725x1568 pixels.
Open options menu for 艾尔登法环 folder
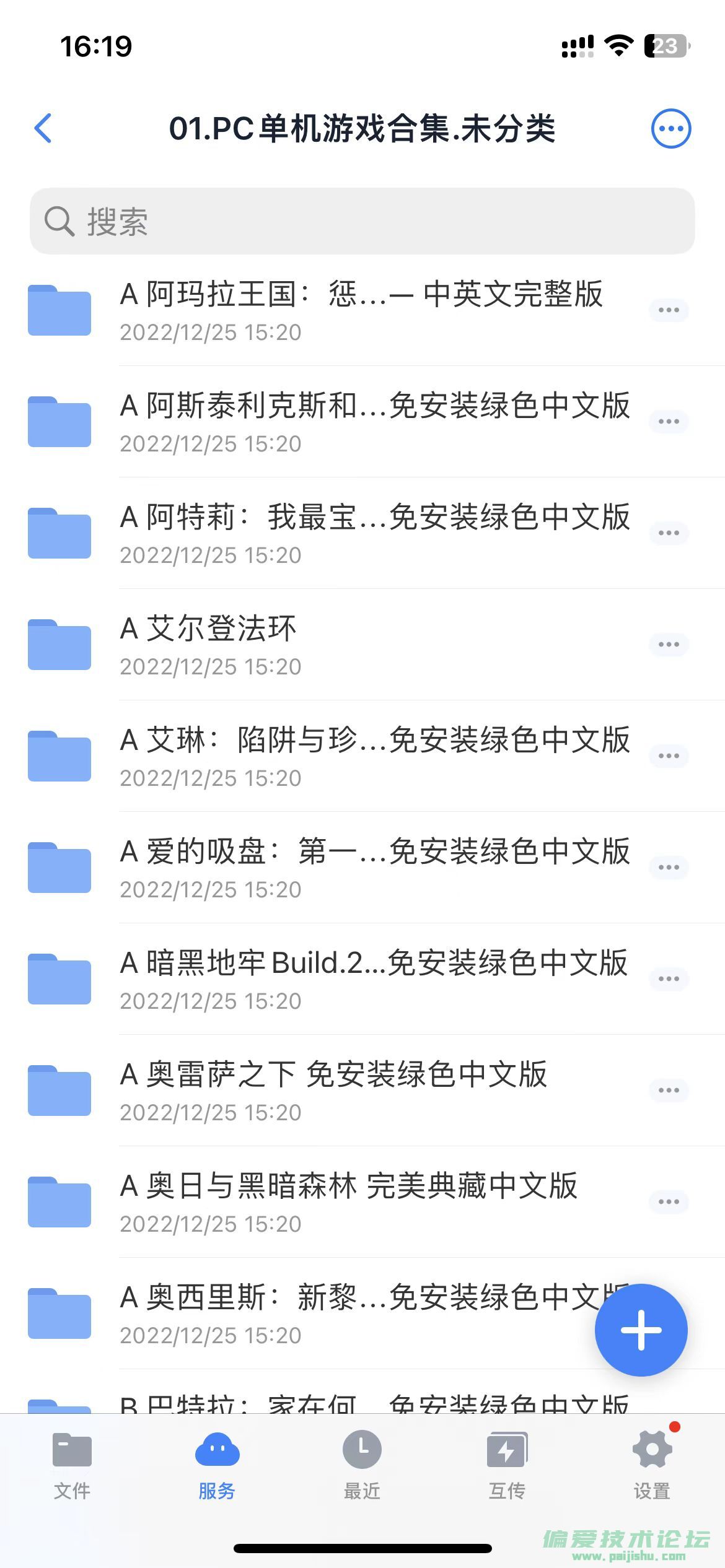669,644
